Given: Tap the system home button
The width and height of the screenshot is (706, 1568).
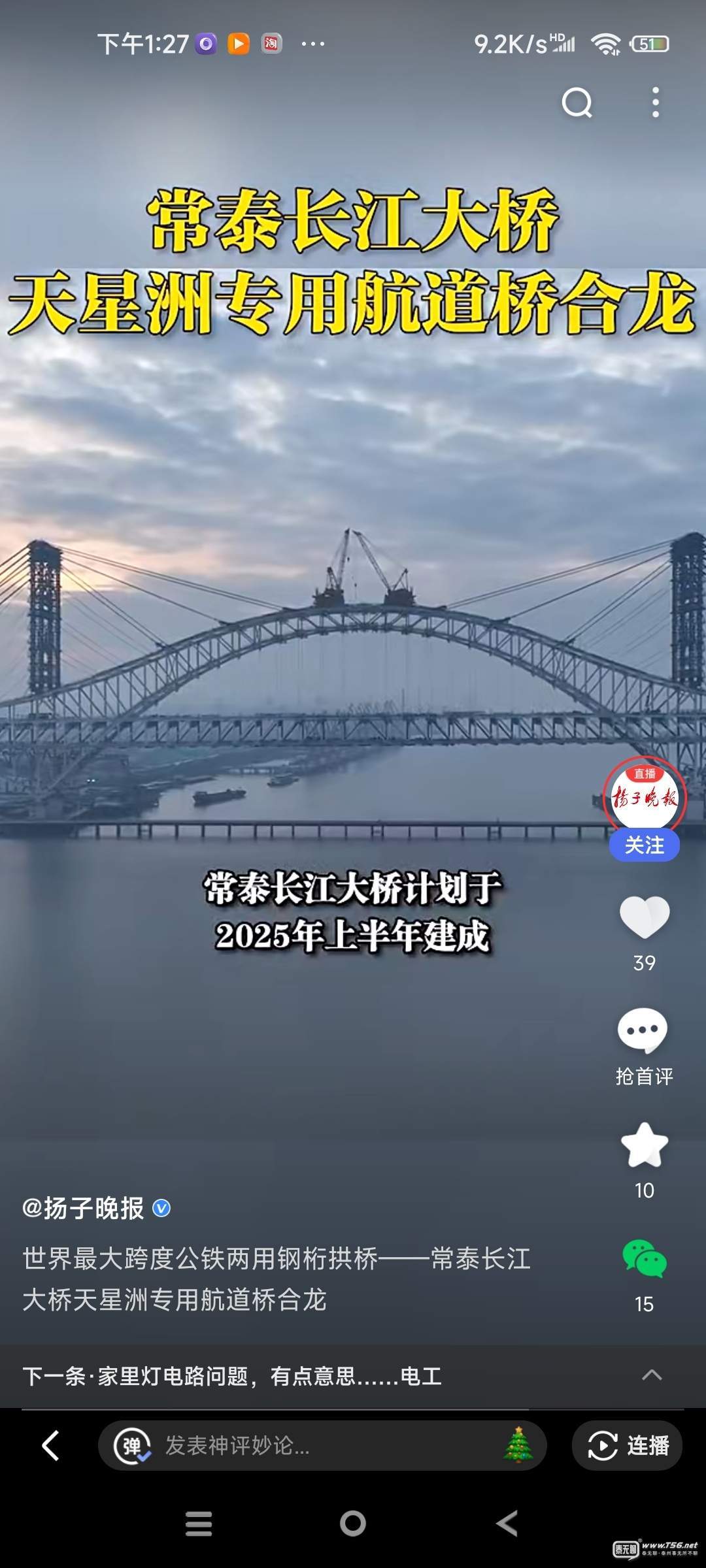Looking at the screenshot, I should [x=353, y=1524].
